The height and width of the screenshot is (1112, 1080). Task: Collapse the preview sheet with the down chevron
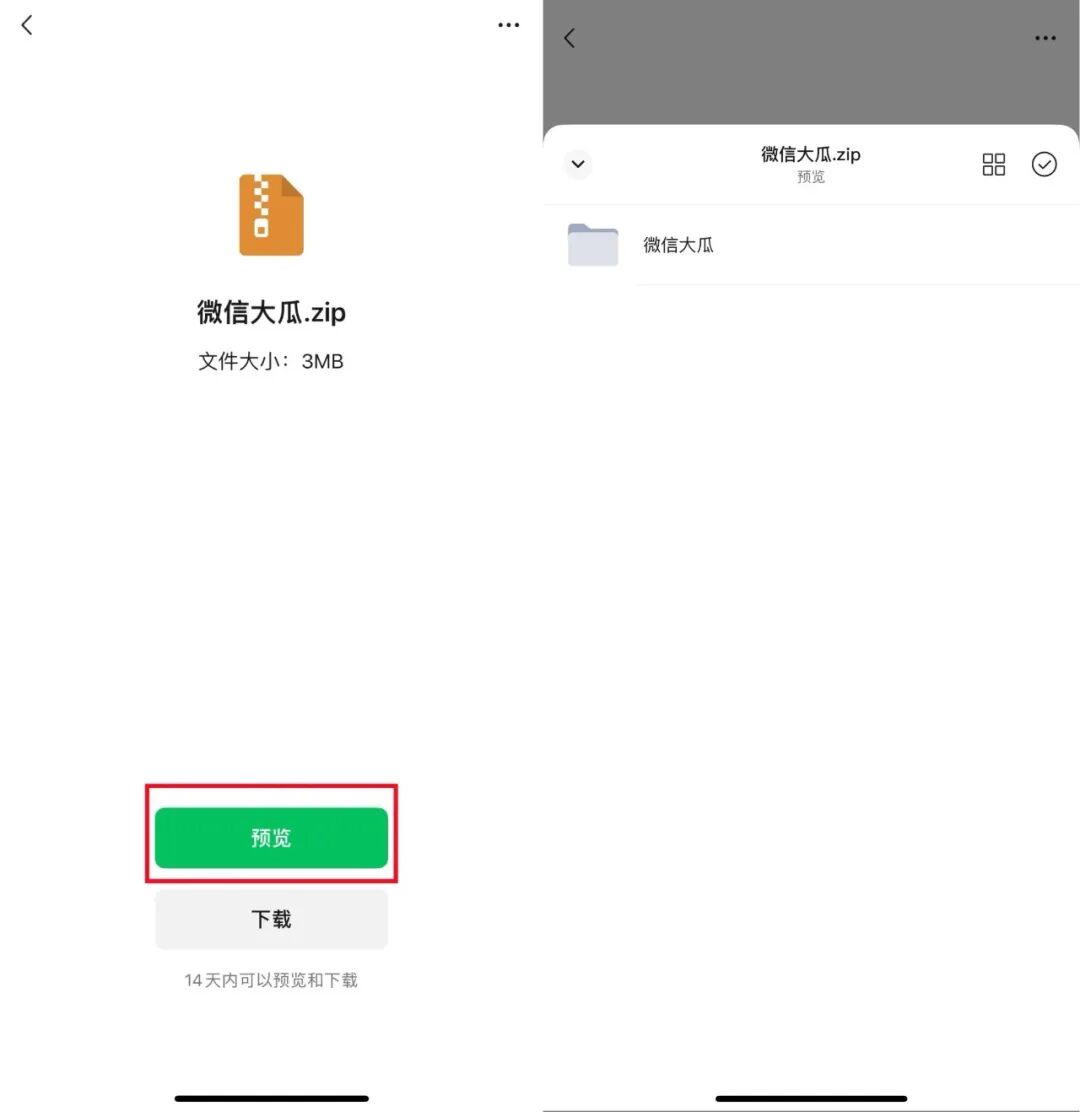click(578, 165)
